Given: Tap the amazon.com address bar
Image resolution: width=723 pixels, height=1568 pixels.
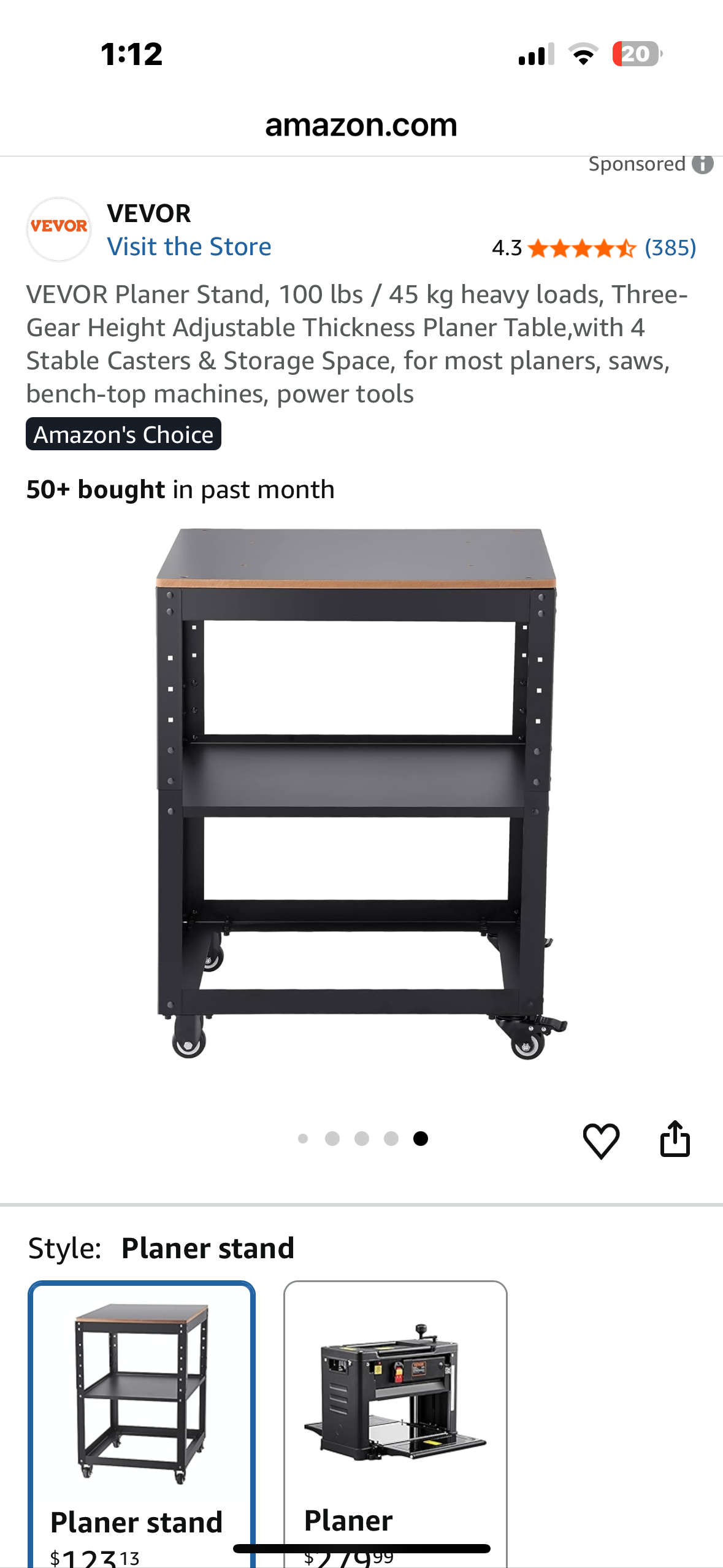Looking at the screenshot, I should pos(361,125).
